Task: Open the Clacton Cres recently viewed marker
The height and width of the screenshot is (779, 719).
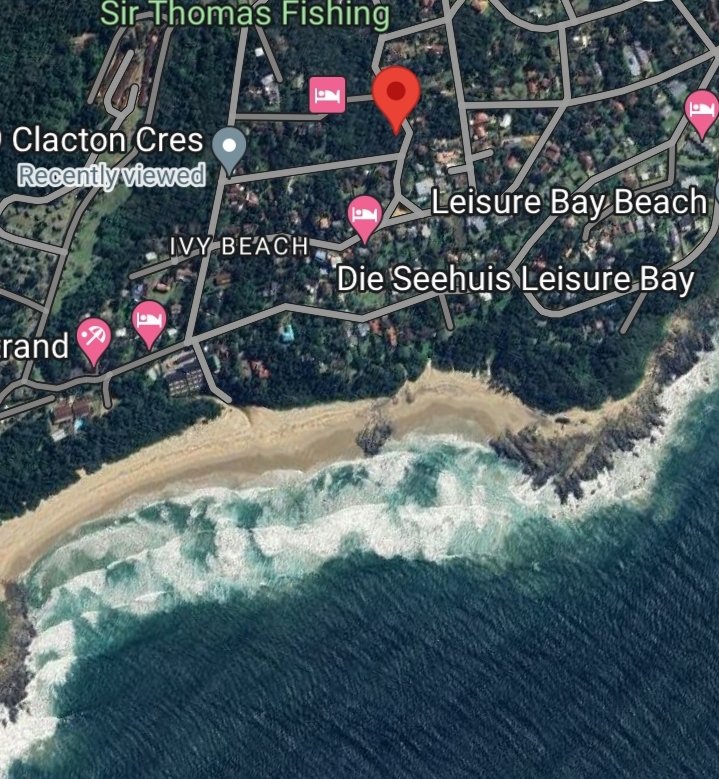Action: click(232, 150)
